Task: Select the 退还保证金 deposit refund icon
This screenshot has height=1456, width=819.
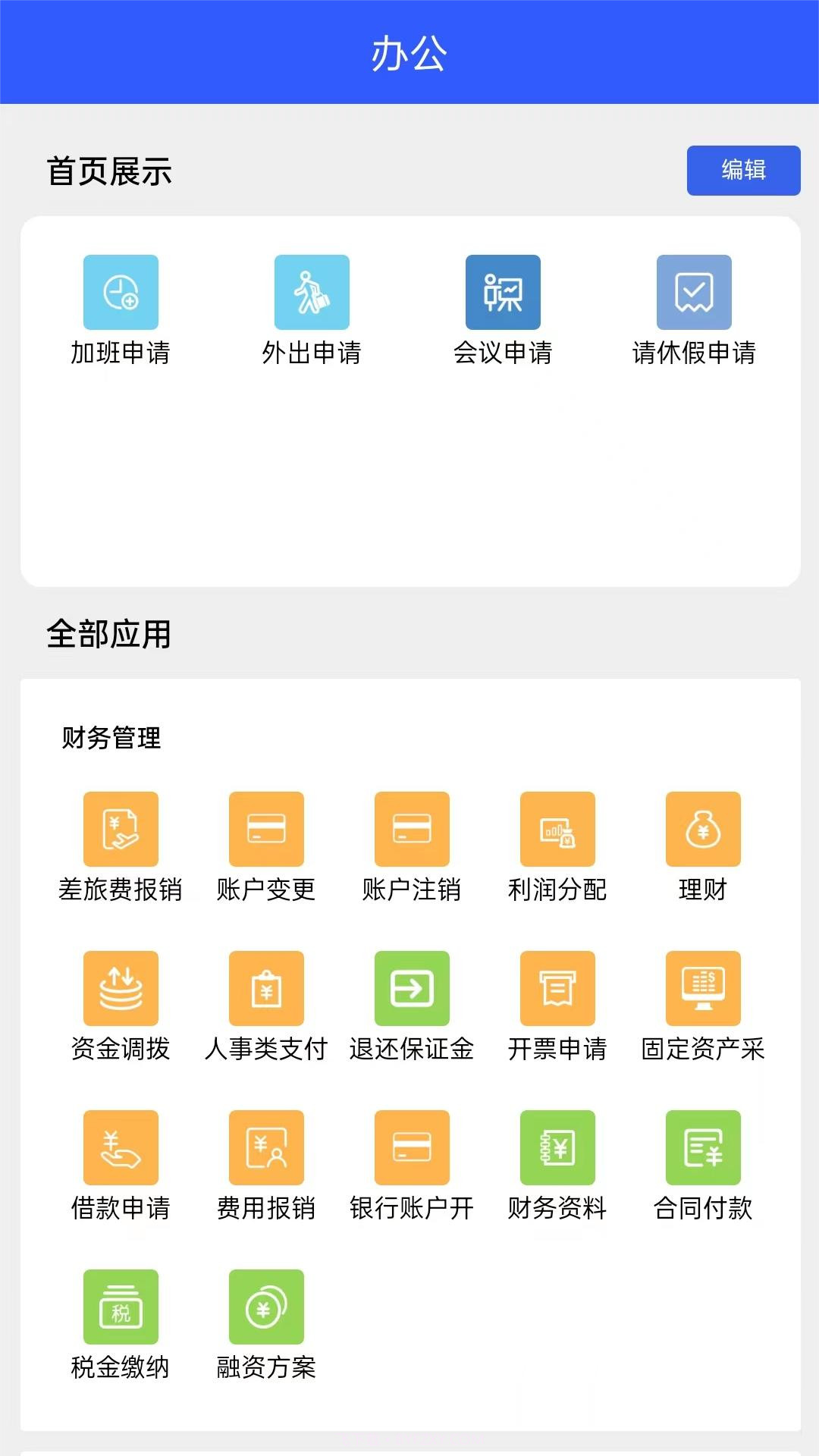Action: (x=412, y=988)
